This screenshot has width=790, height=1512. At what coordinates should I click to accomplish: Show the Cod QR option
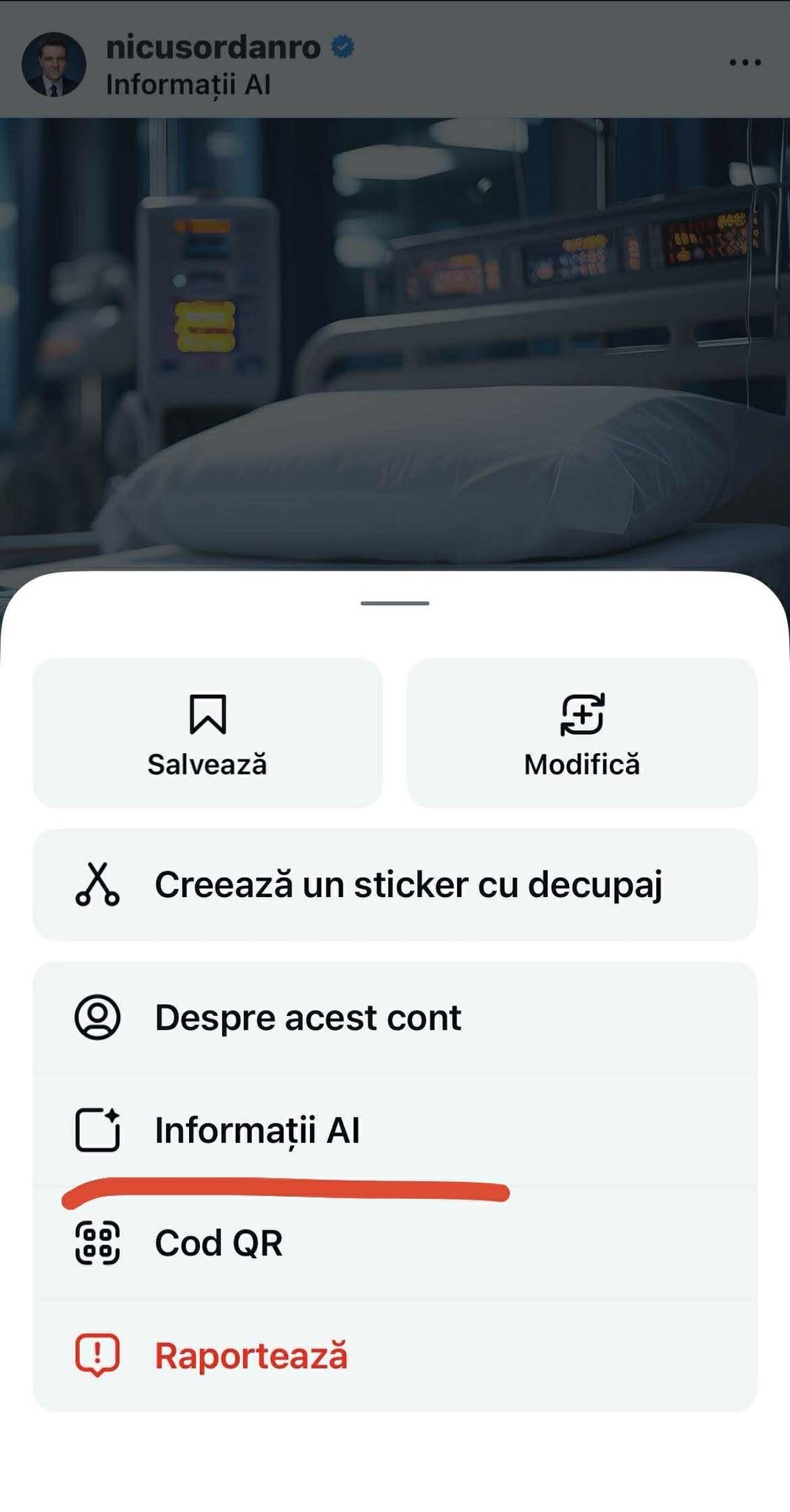click(x=395, y=1243)
